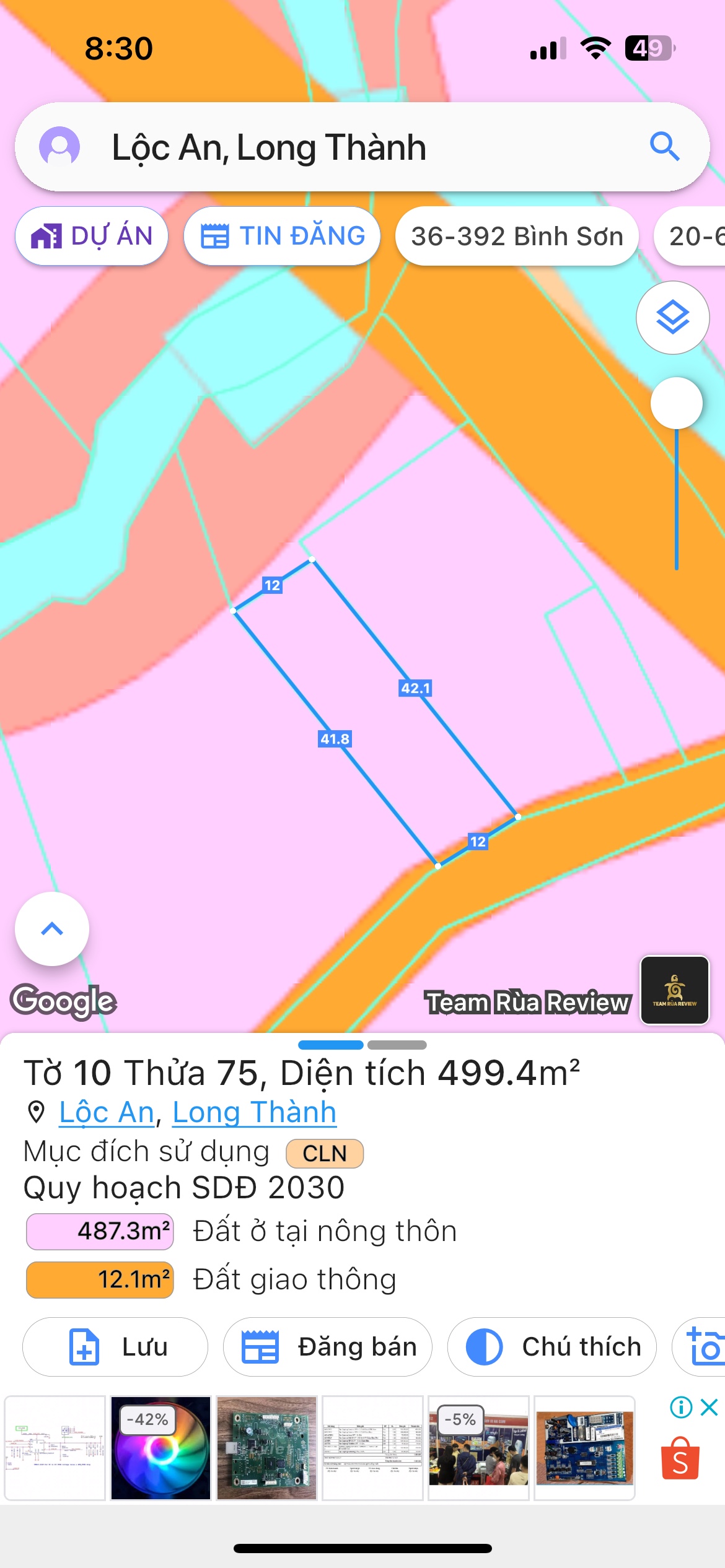The height and width of the screenshot is (1568, 725).
Task: Expand panel with the up chevron button
Action: point(52,928)
